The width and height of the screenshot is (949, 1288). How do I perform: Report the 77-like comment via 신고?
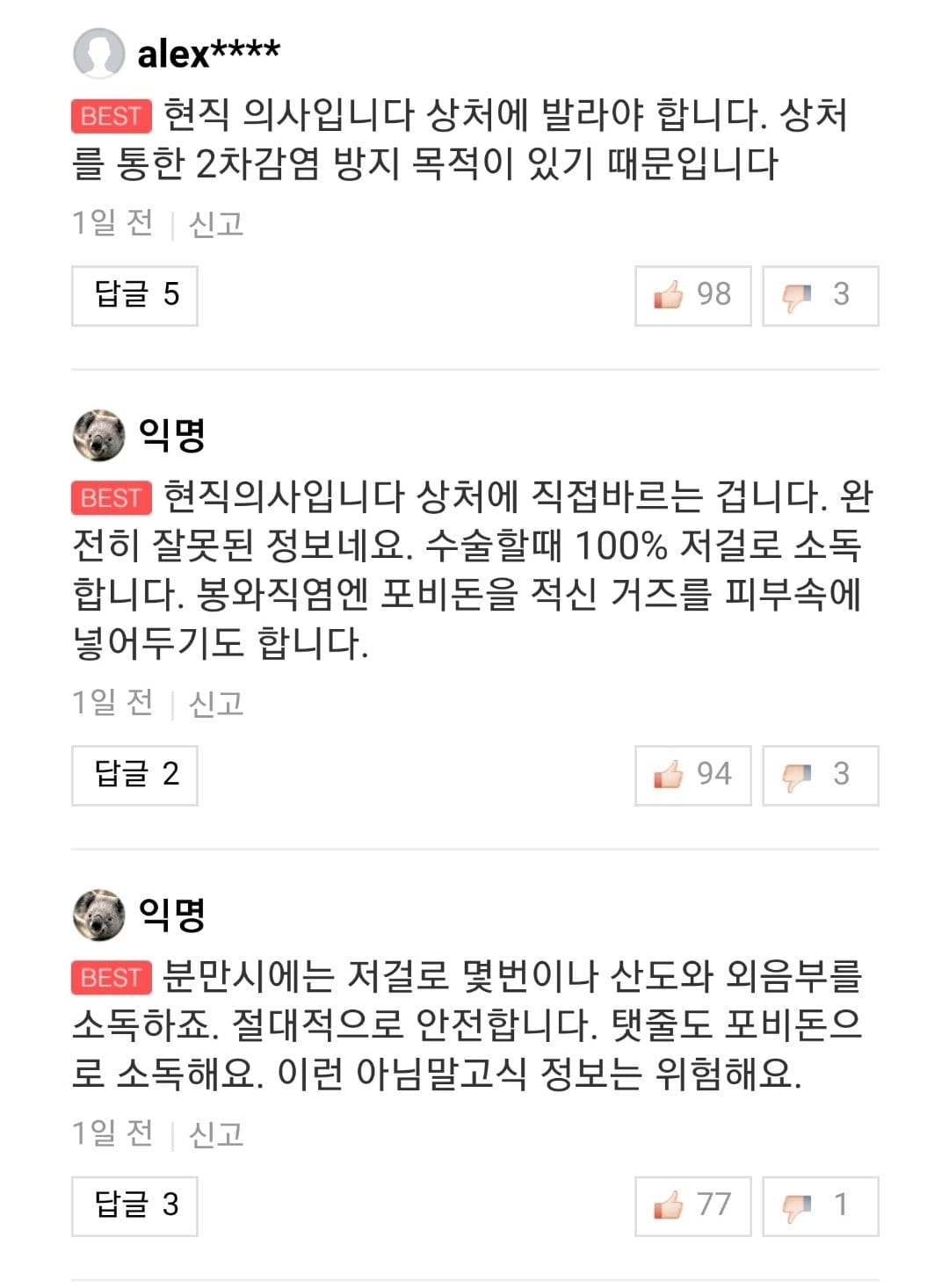coord(215,1134)
